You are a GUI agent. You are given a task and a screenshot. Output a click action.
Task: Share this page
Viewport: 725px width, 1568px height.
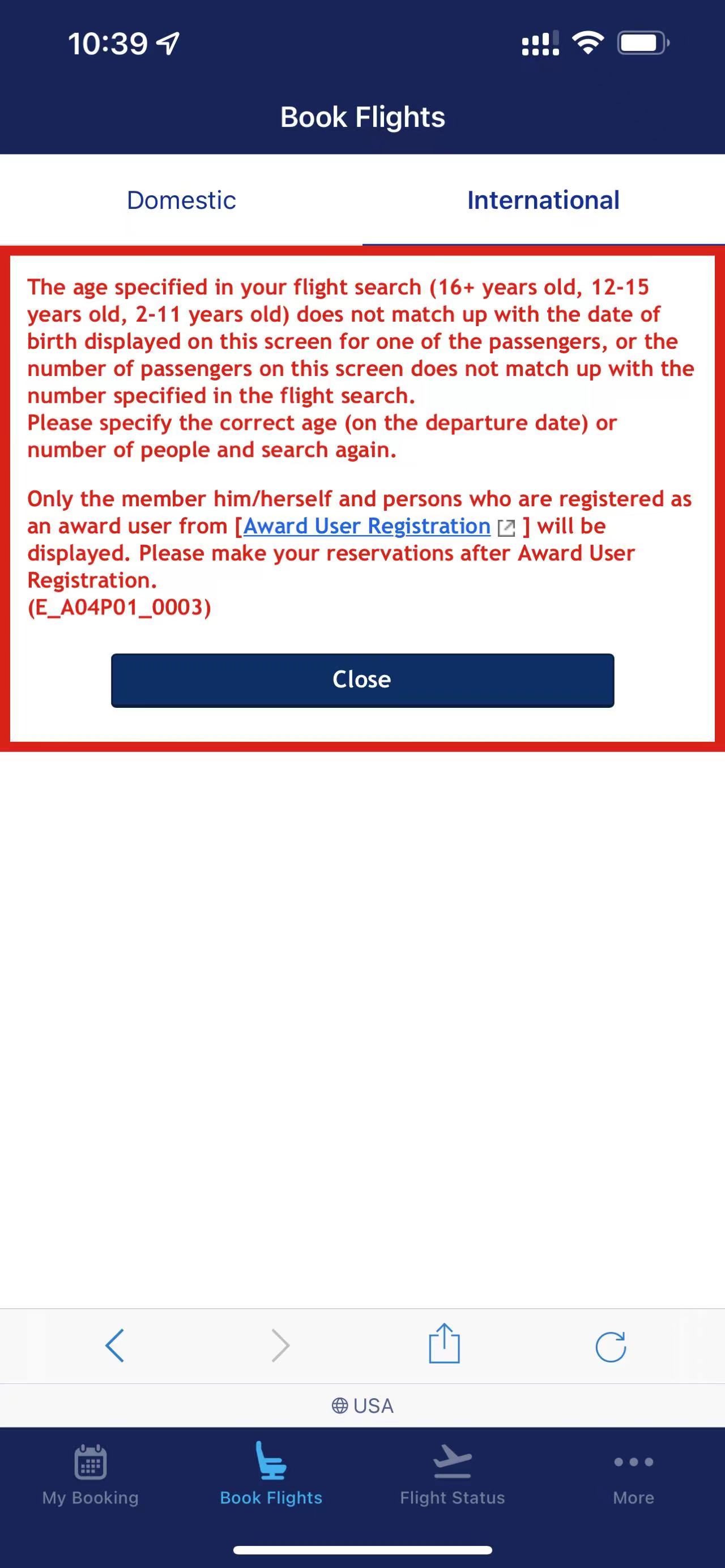445,1345
